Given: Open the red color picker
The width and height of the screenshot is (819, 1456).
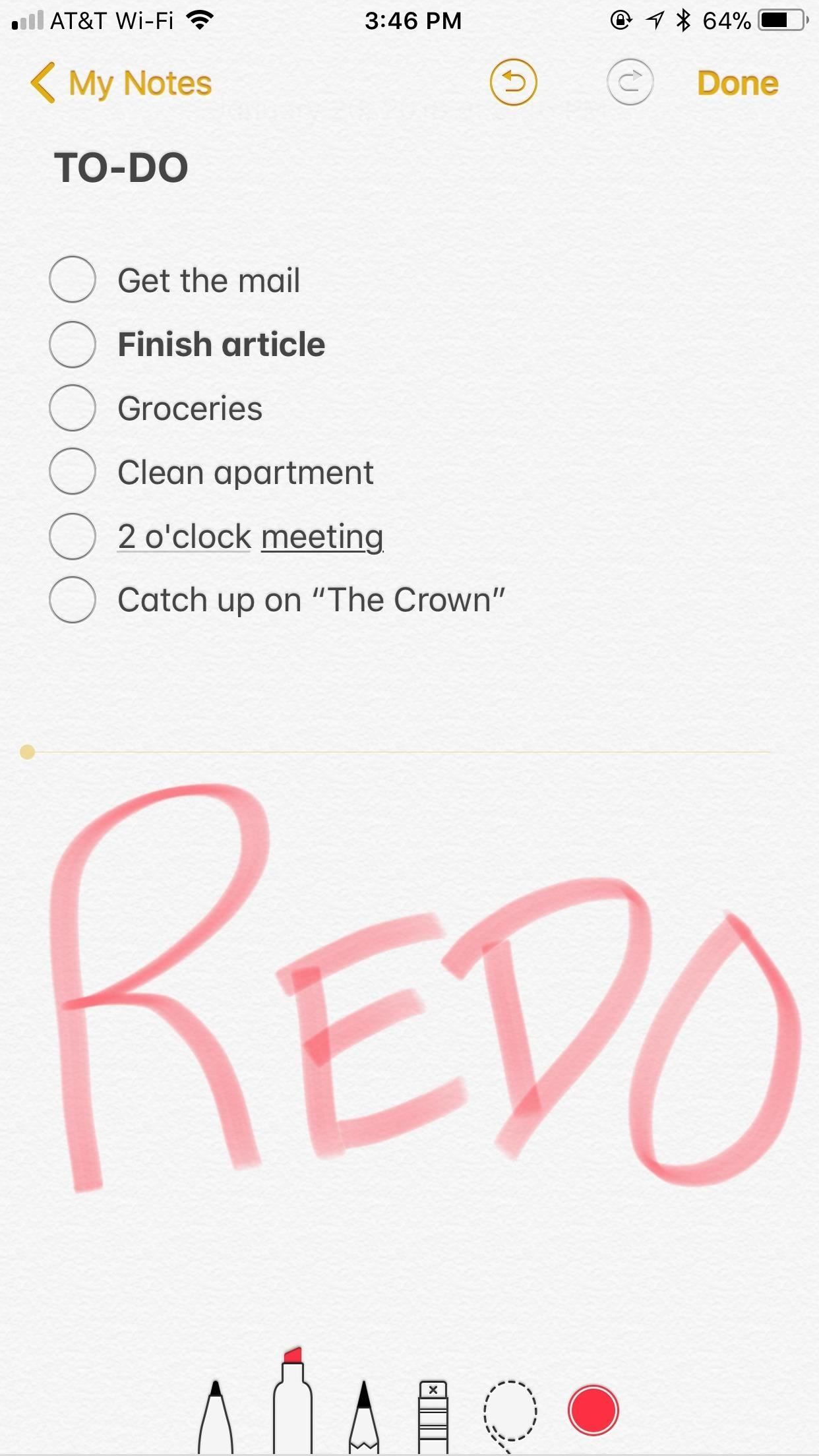Looking at the screenshot, I should 593,1410.
